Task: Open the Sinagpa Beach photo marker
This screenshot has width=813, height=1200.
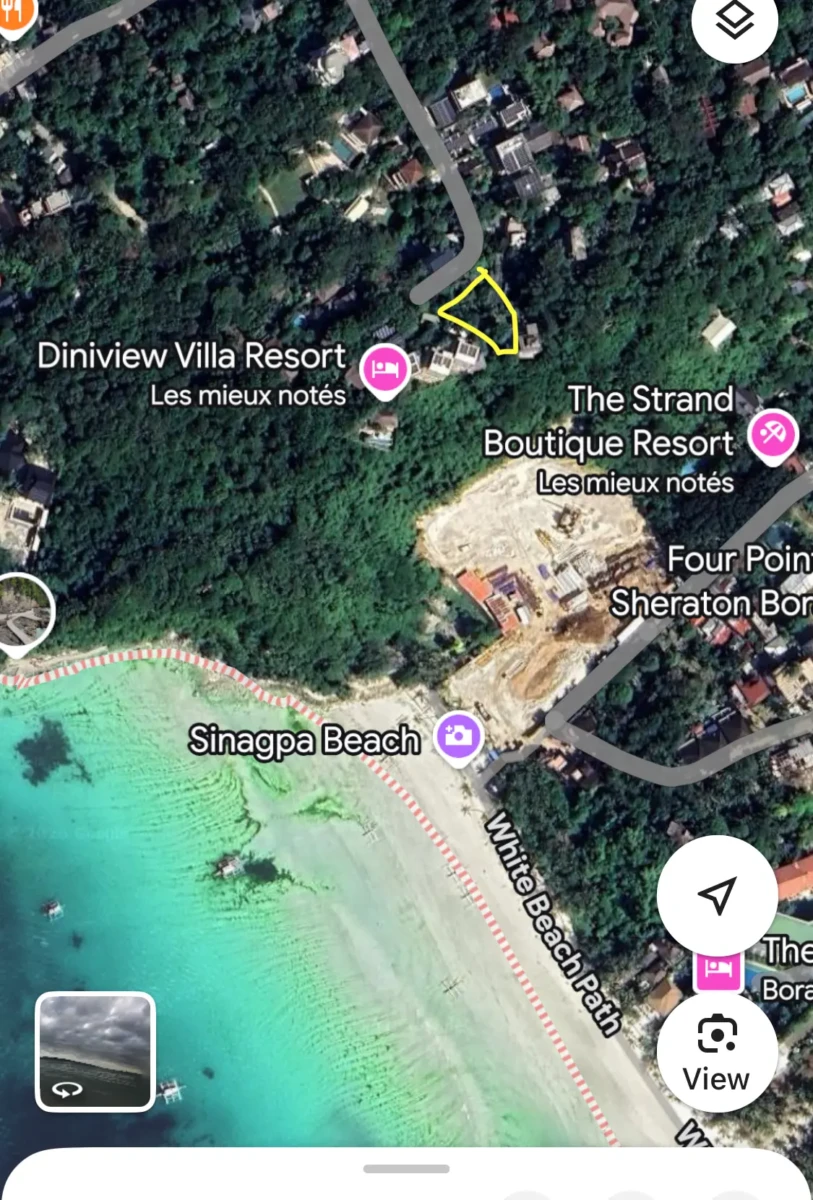Action: 458,737
